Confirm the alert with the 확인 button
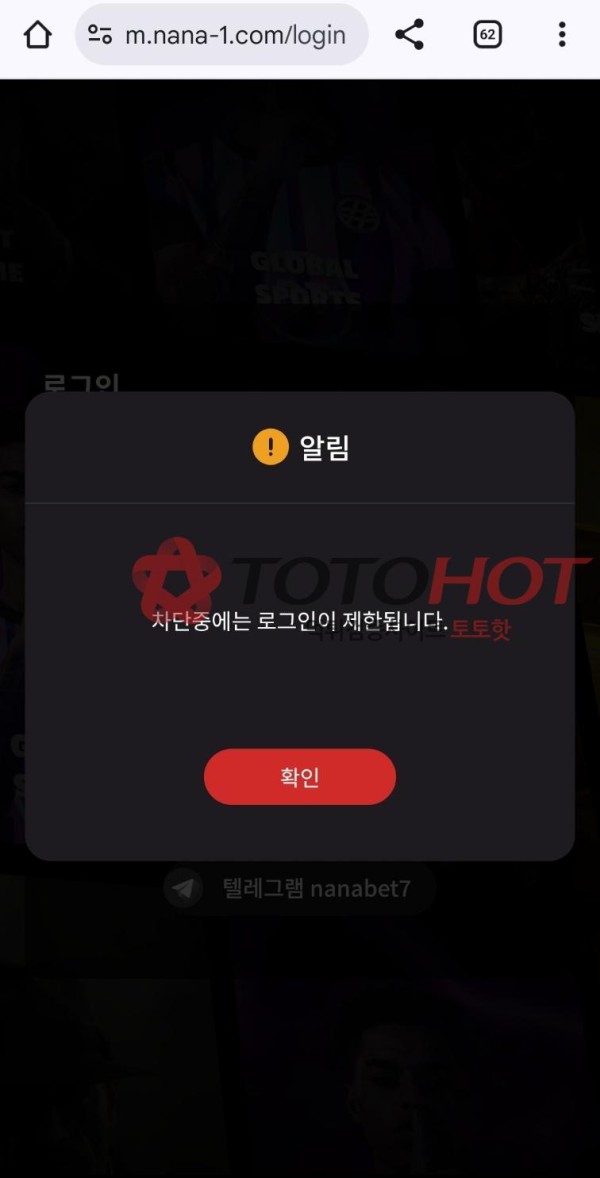The width and height of the screenshot is (600, 1178). [300, 777]
